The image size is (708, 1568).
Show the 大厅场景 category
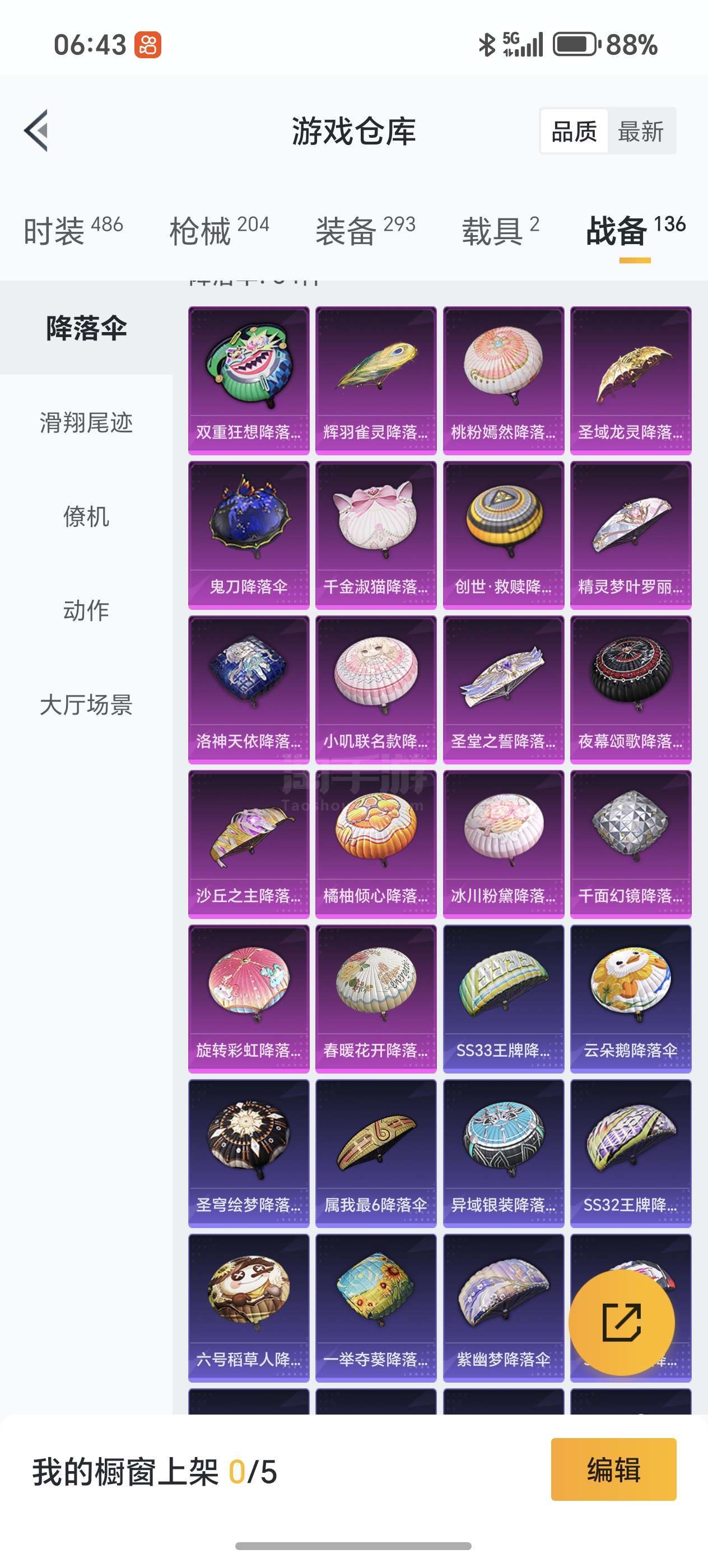pyautogui.click(x=86, y=704)
